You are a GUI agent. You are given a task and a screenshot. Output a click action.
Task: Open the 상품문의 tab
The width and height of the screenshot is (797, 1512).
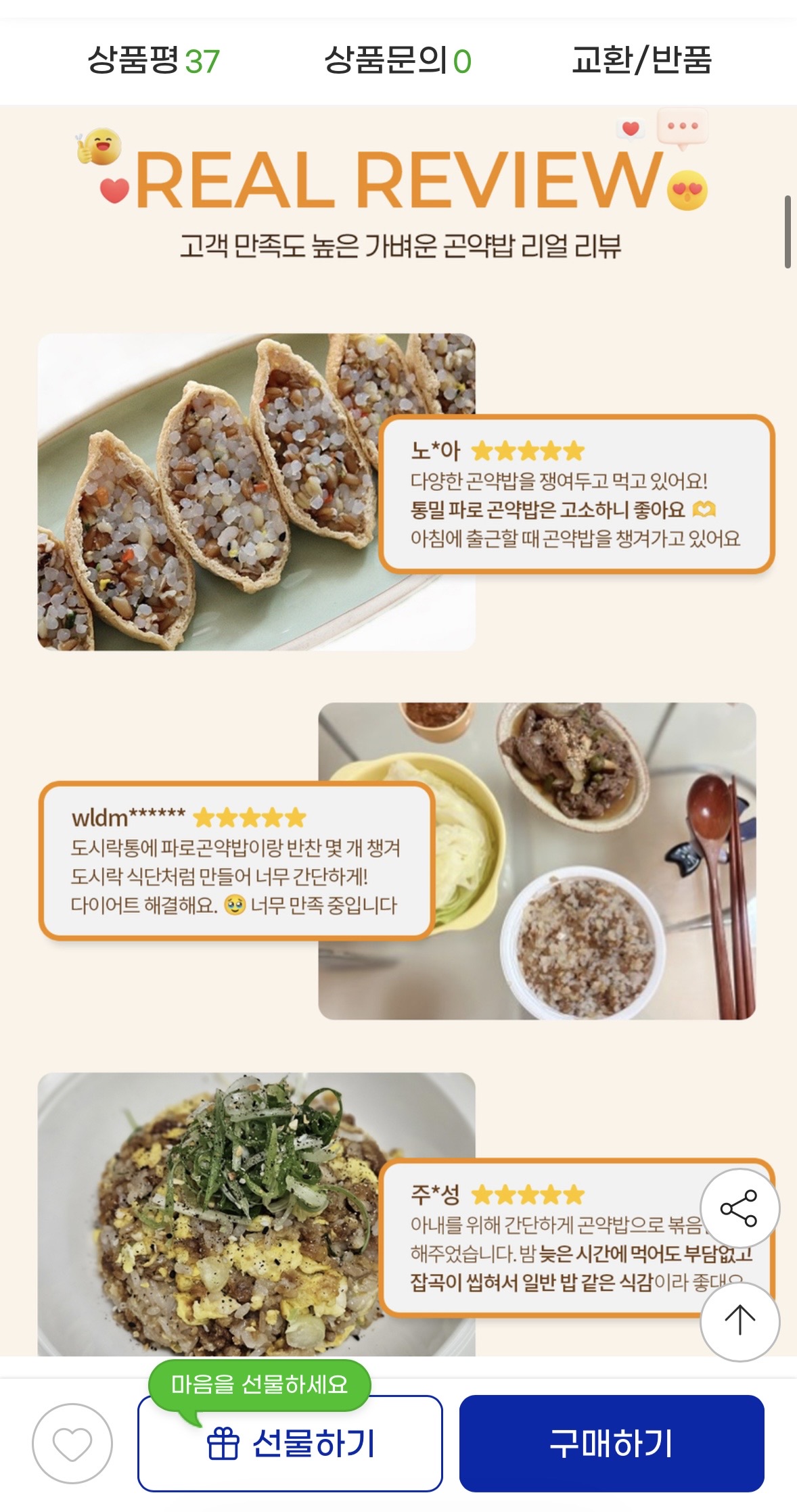pos(398,61)
